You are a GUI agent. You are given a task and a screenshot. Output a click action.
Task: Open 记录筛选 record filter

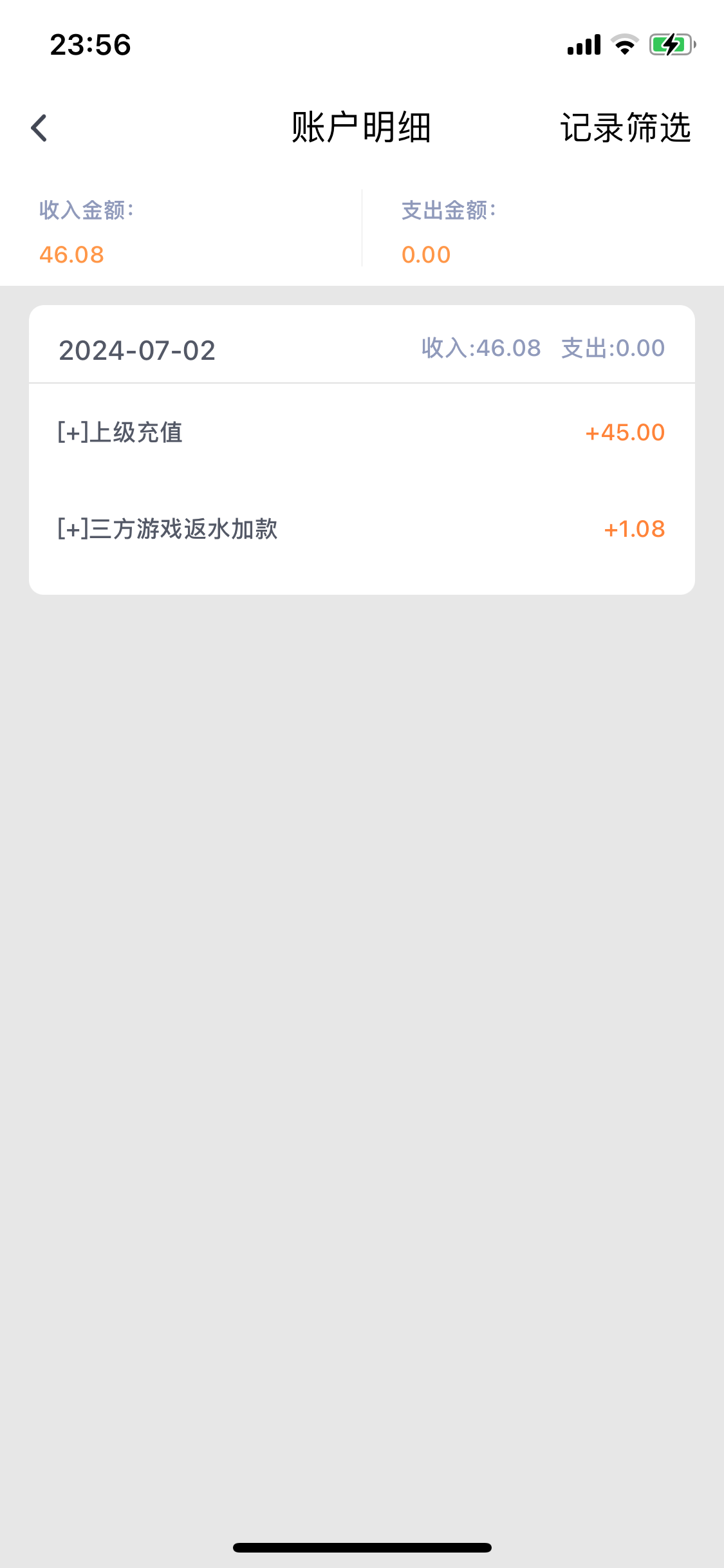(x=625, y=127)
